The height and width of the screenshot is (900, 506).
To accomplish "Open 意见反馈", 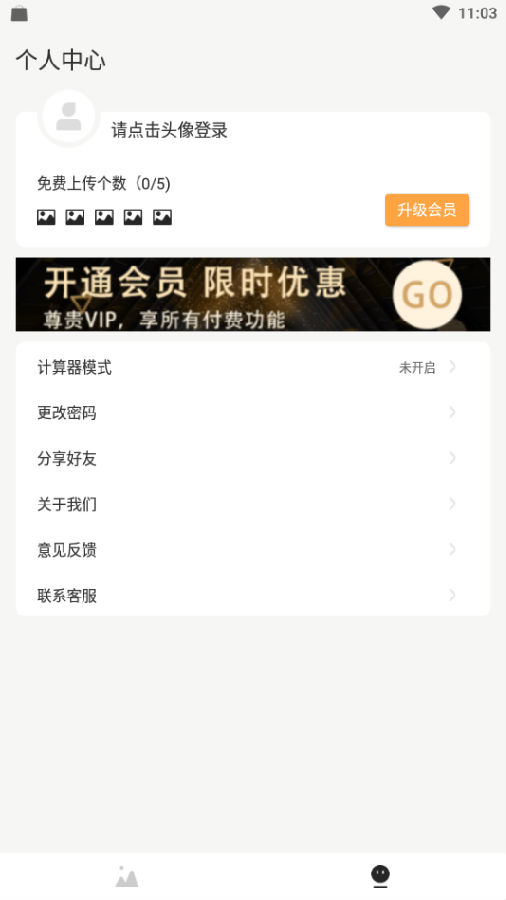I will [253, 550].
